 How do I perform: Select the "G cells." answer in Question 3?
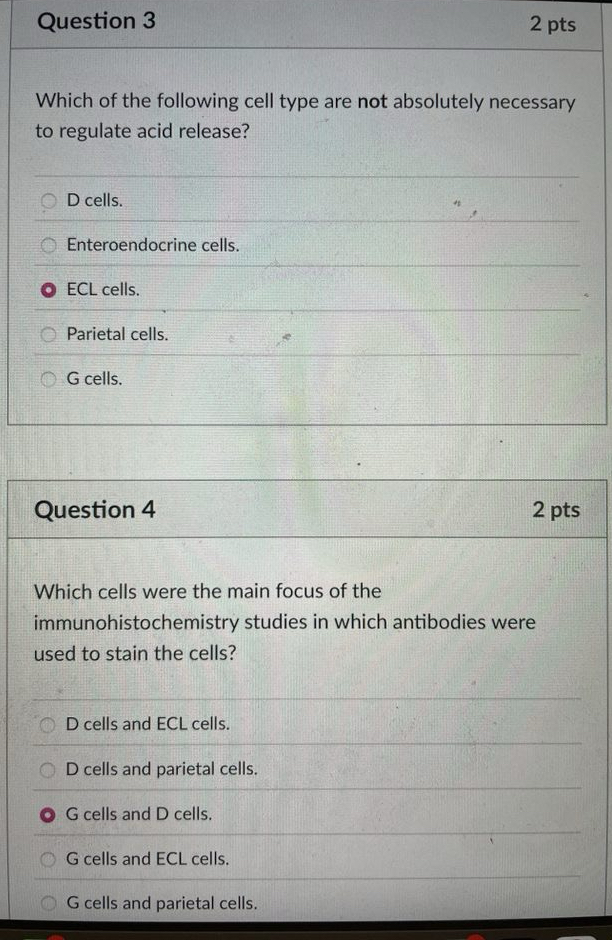coord(48,379)
